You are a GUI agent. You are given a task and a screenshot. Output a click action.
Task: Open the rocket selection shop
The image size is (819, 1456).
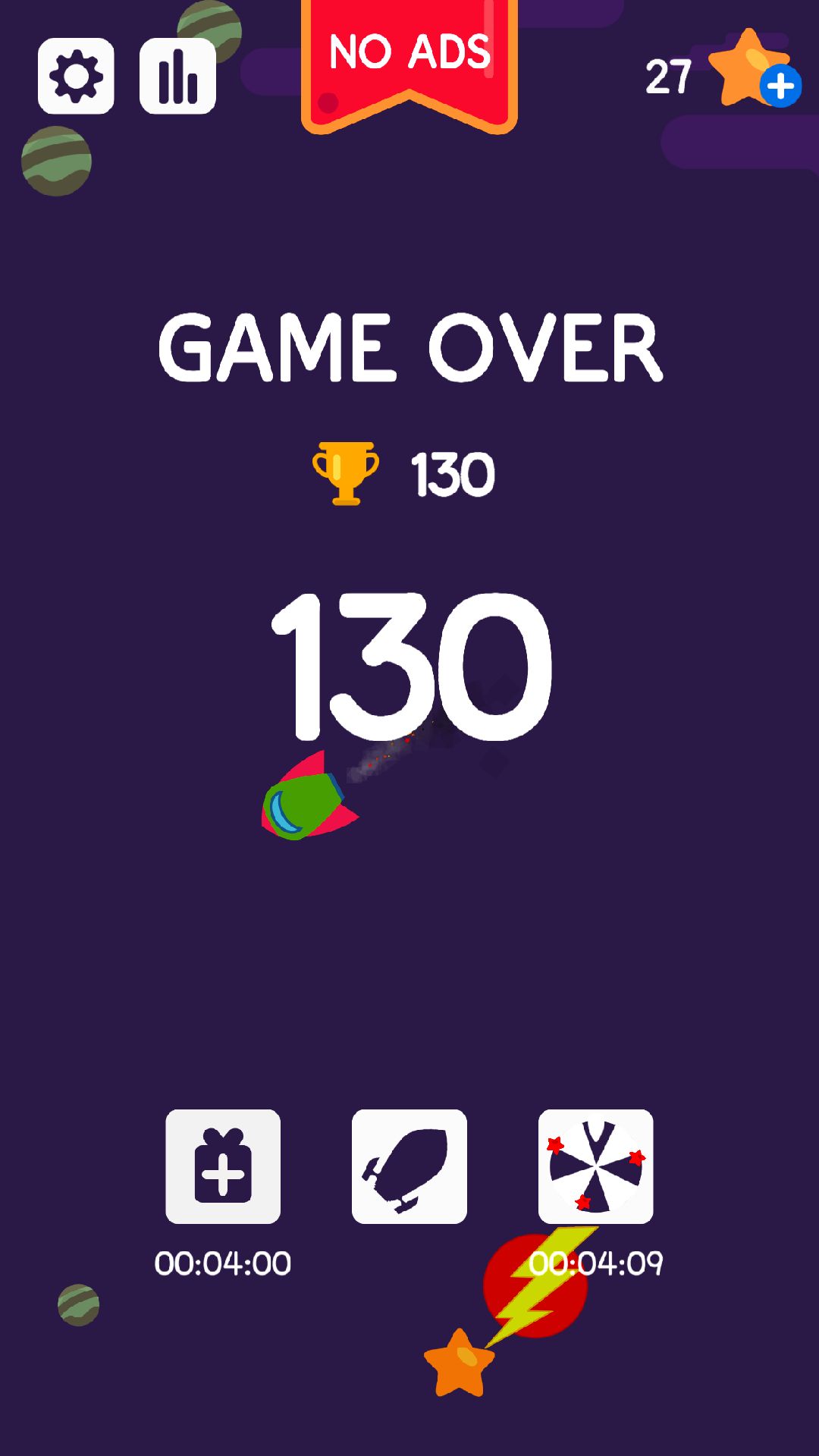409,1166
